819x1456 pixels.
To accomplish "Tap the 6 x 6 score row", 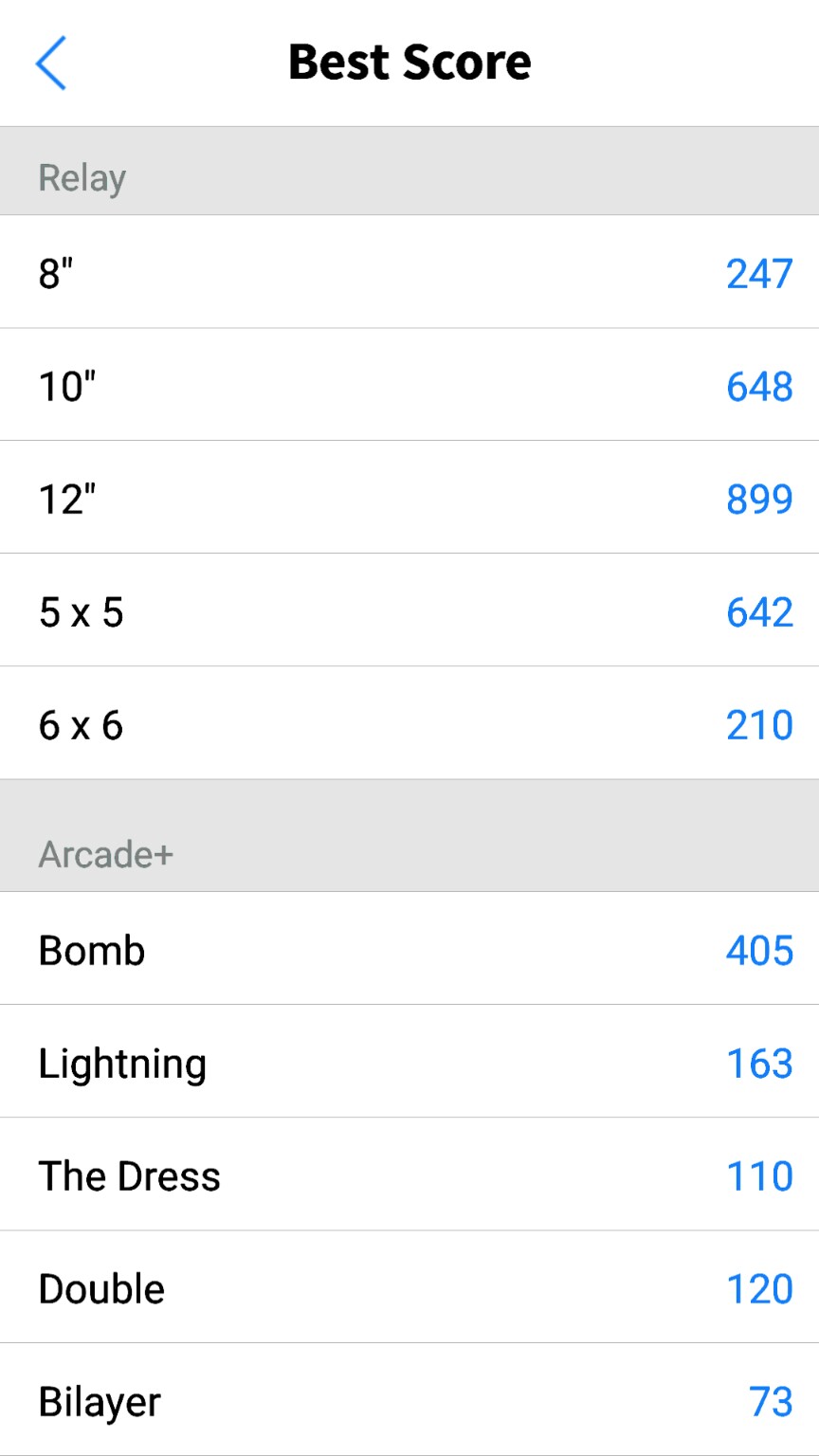I will (409, 724).
